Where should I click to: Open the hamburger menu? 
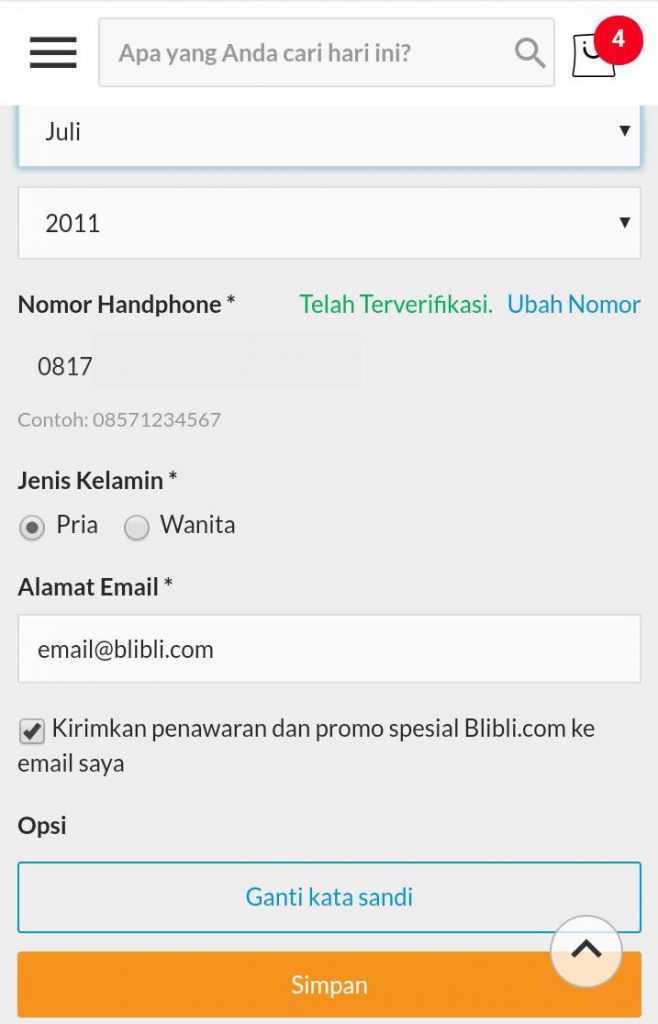pyautogui.click(x=53, y=52)
